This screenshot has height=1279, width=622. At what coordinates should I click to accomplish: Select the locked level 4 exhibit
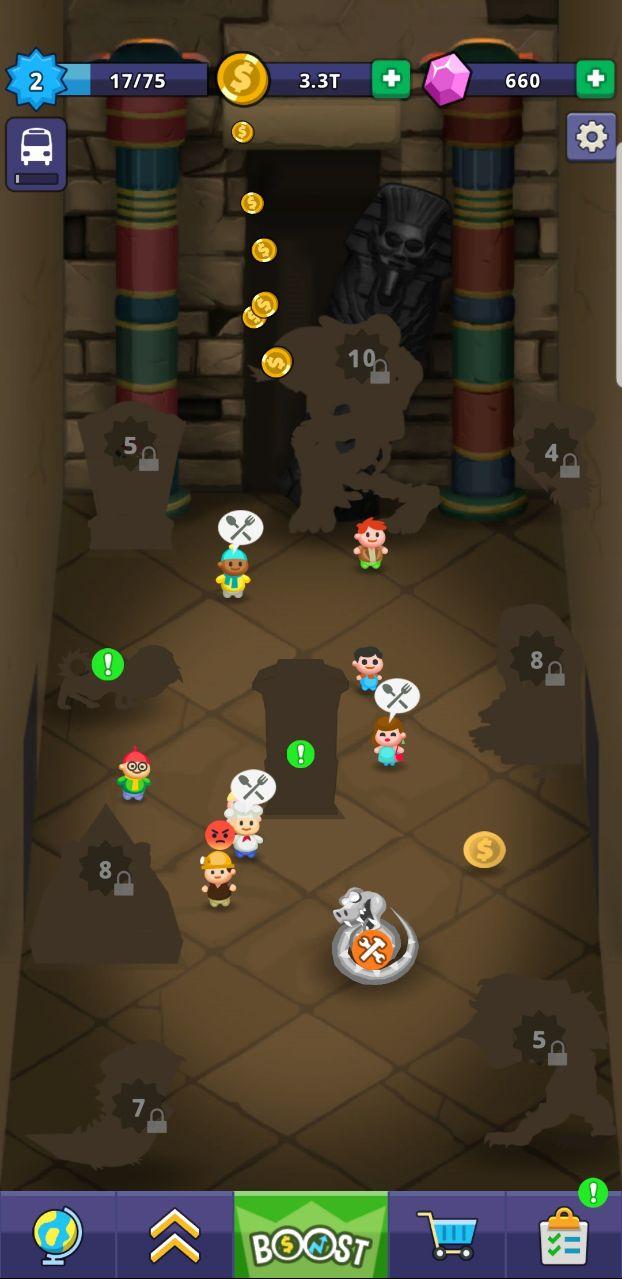pos(552,454)
